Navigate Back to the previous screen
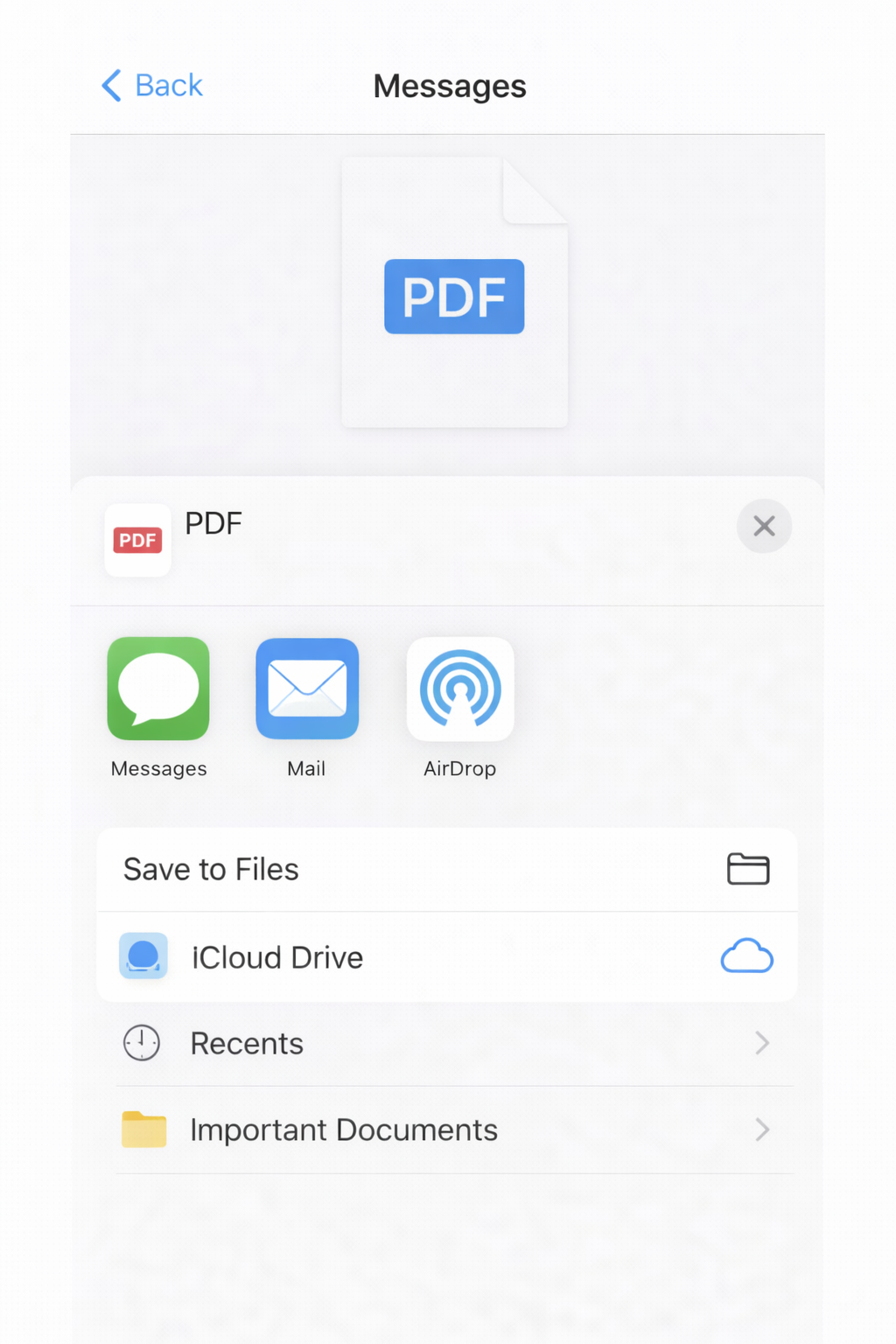Image resolution: width=896 pixels, height=1344 pixels. point(150,85)
